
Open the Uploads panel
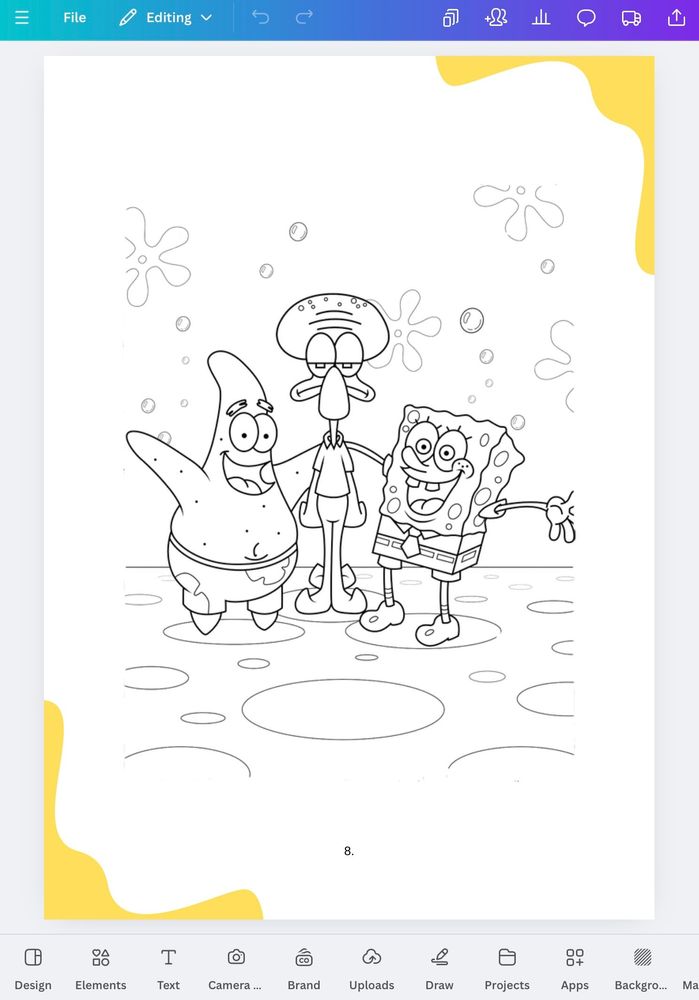coord(372,968)
